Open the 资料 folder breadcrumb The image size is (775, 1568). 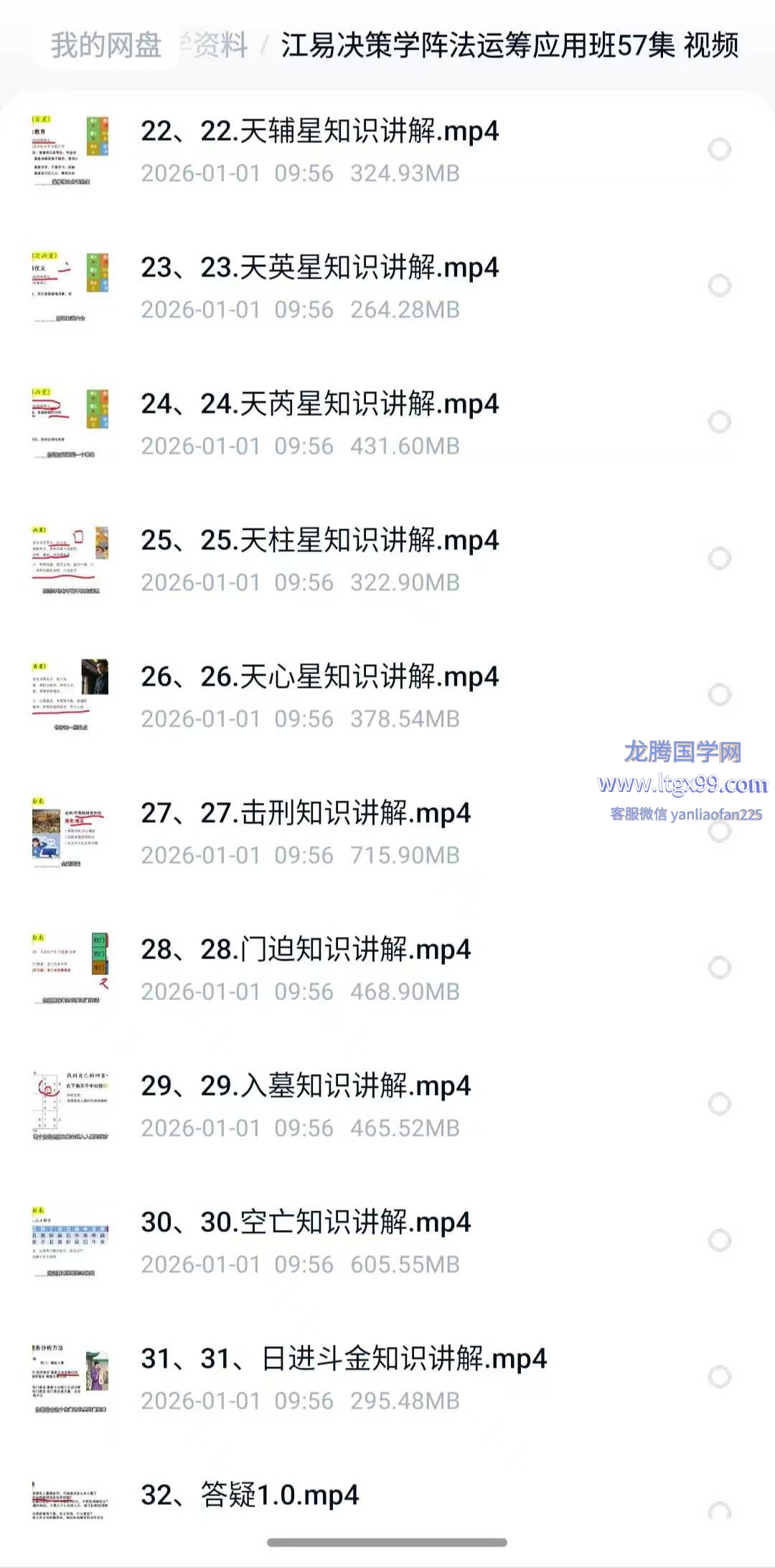(x=220, y=46)
